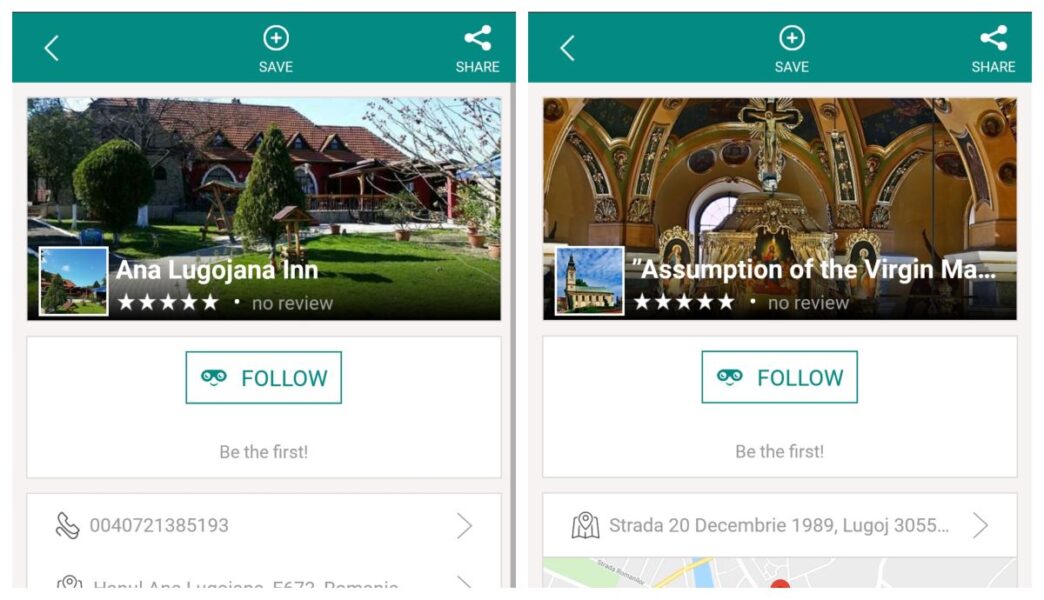This screenshot has width=1044, height=600.
Task: Open the map preview under the Strada address
Action: click(779, 574)
